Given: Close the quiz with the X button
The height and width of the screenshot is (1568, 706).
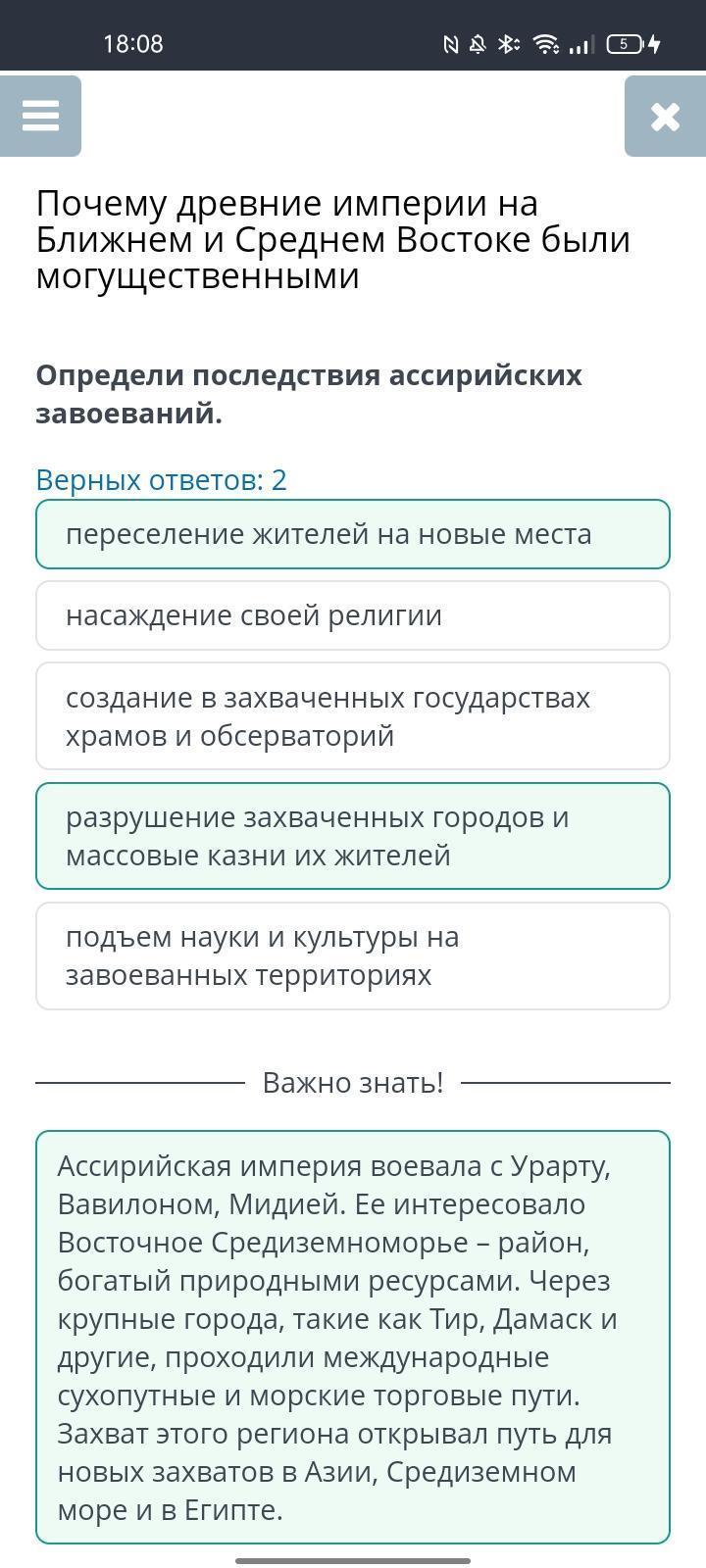Looking at the screenshot, I should pos(665,116).
